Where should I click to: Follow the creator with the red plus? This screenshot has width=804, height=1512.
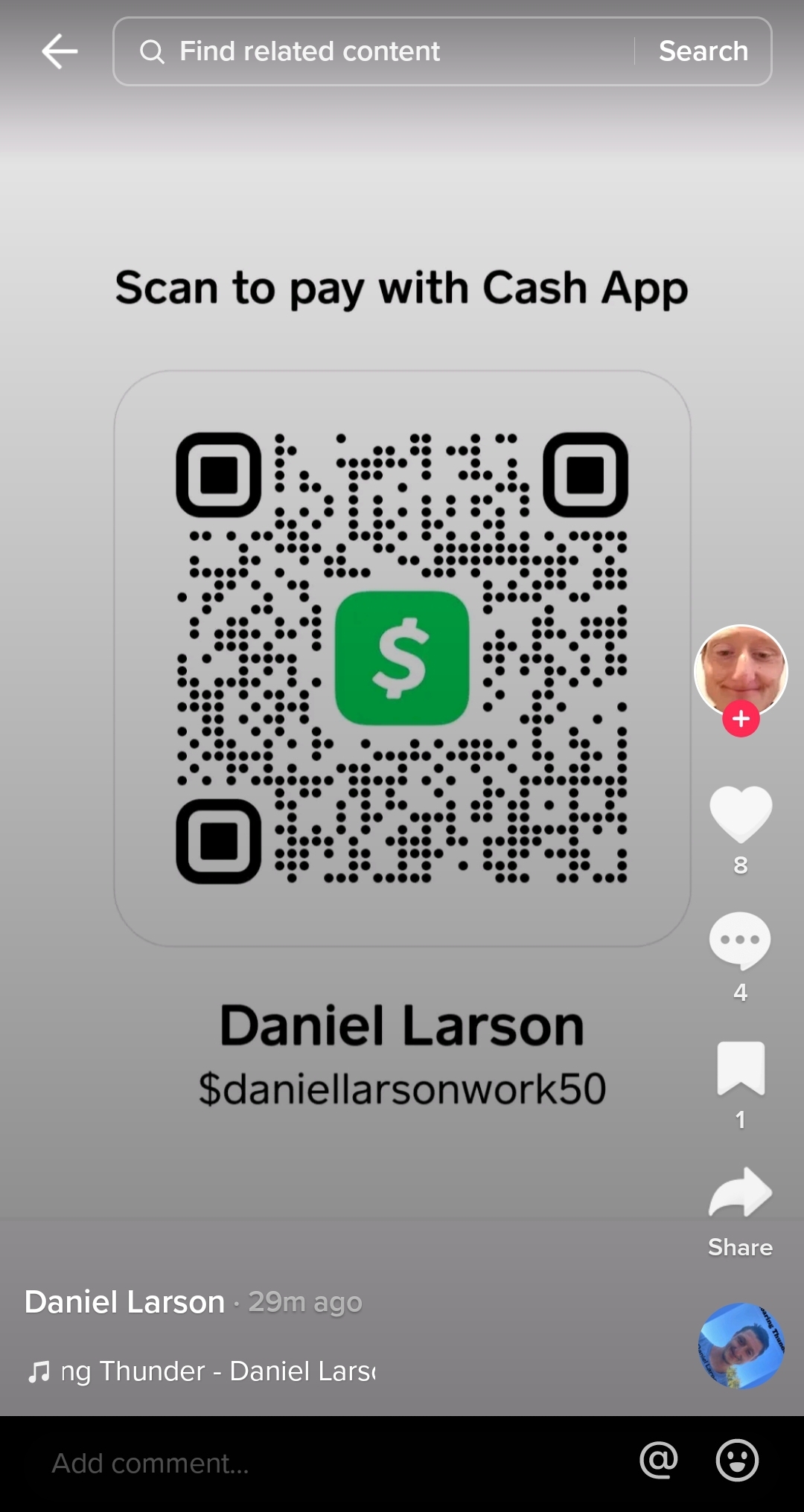click(x=741, y=719)
